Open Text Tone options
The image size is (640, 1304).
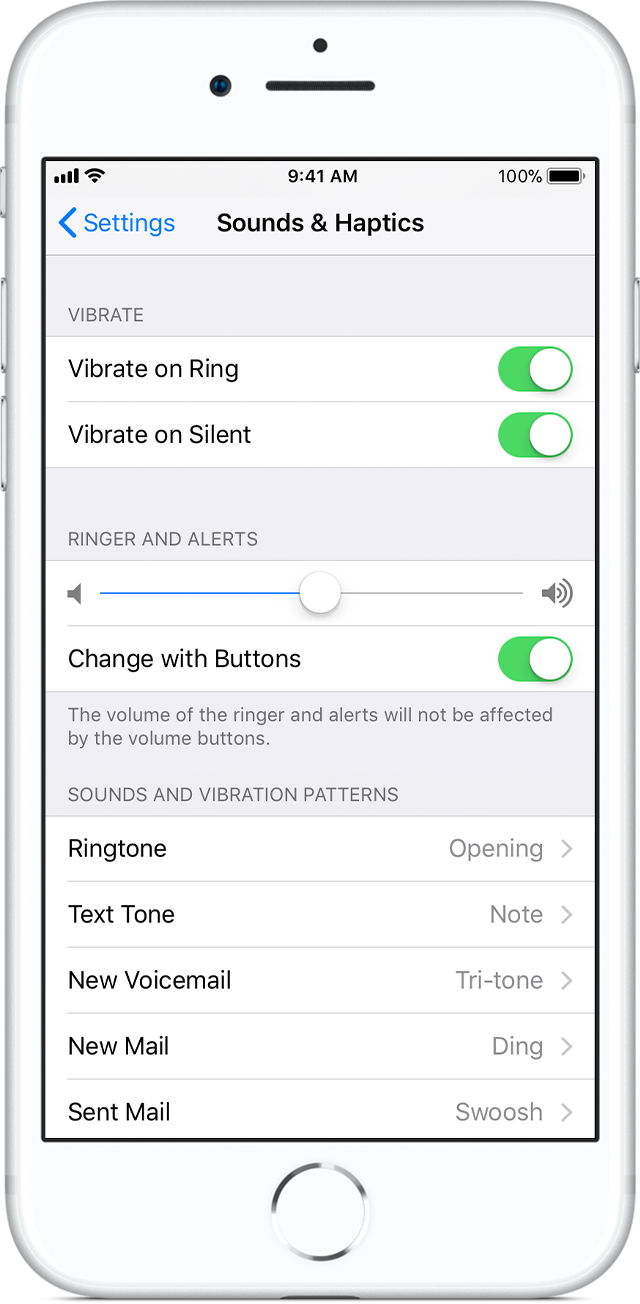point(320,915)
